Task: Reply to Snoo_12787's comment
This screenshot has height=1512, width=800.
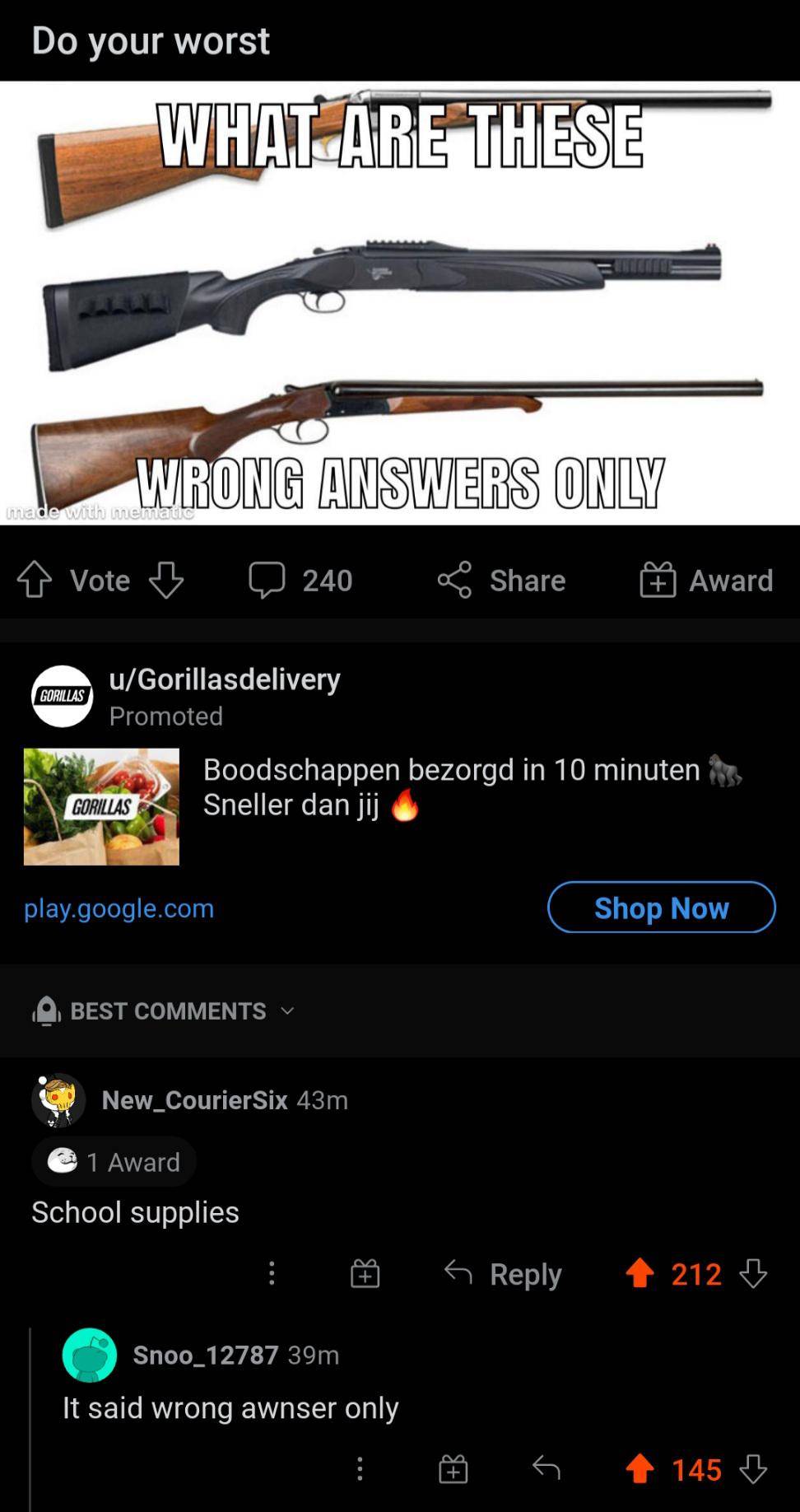Action: tap(546, 1468)
